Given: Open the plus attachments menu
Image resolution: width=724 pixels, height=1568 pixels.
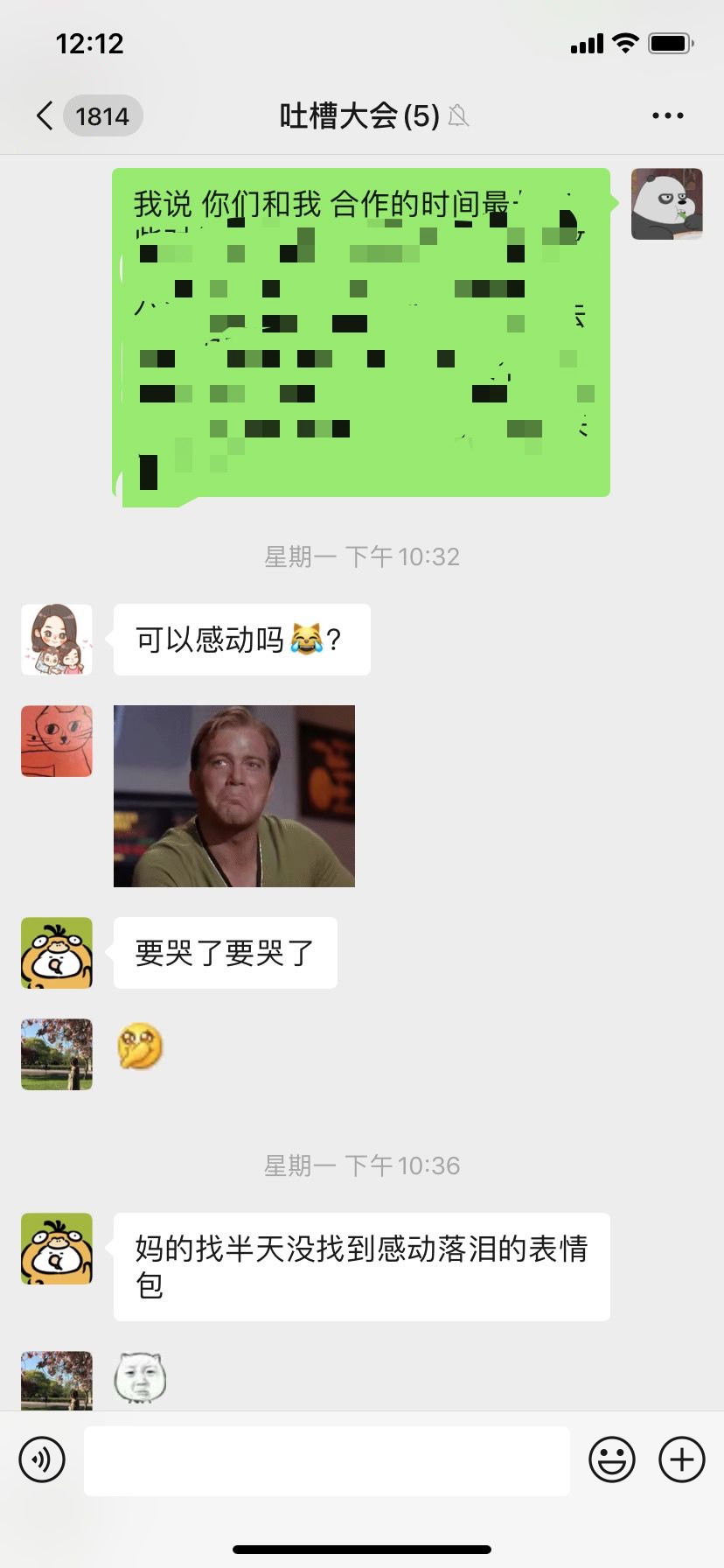Looking at the screenshot, I should pos(681,1459).
